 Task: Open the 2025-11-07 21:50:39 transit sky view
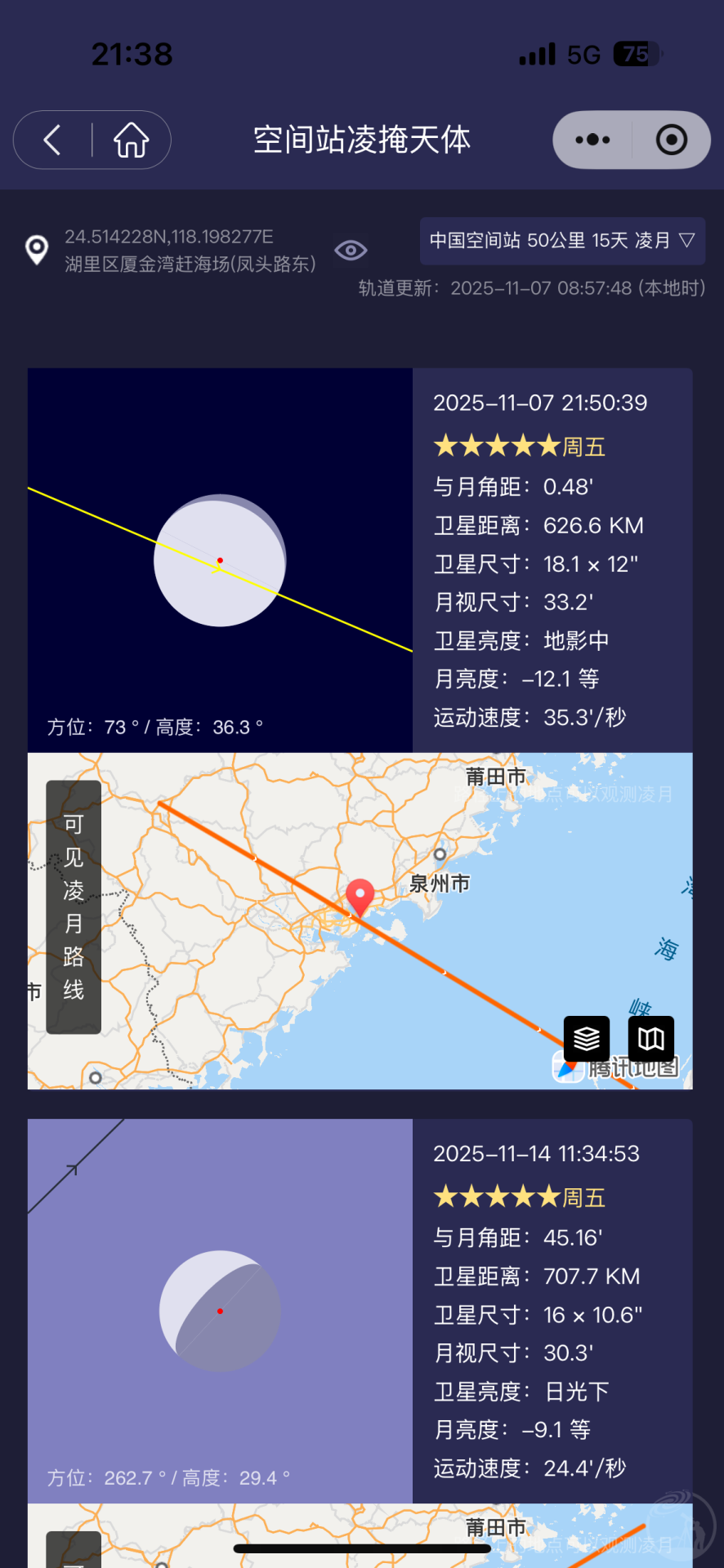pyautogui.click(x=220, y=560)
